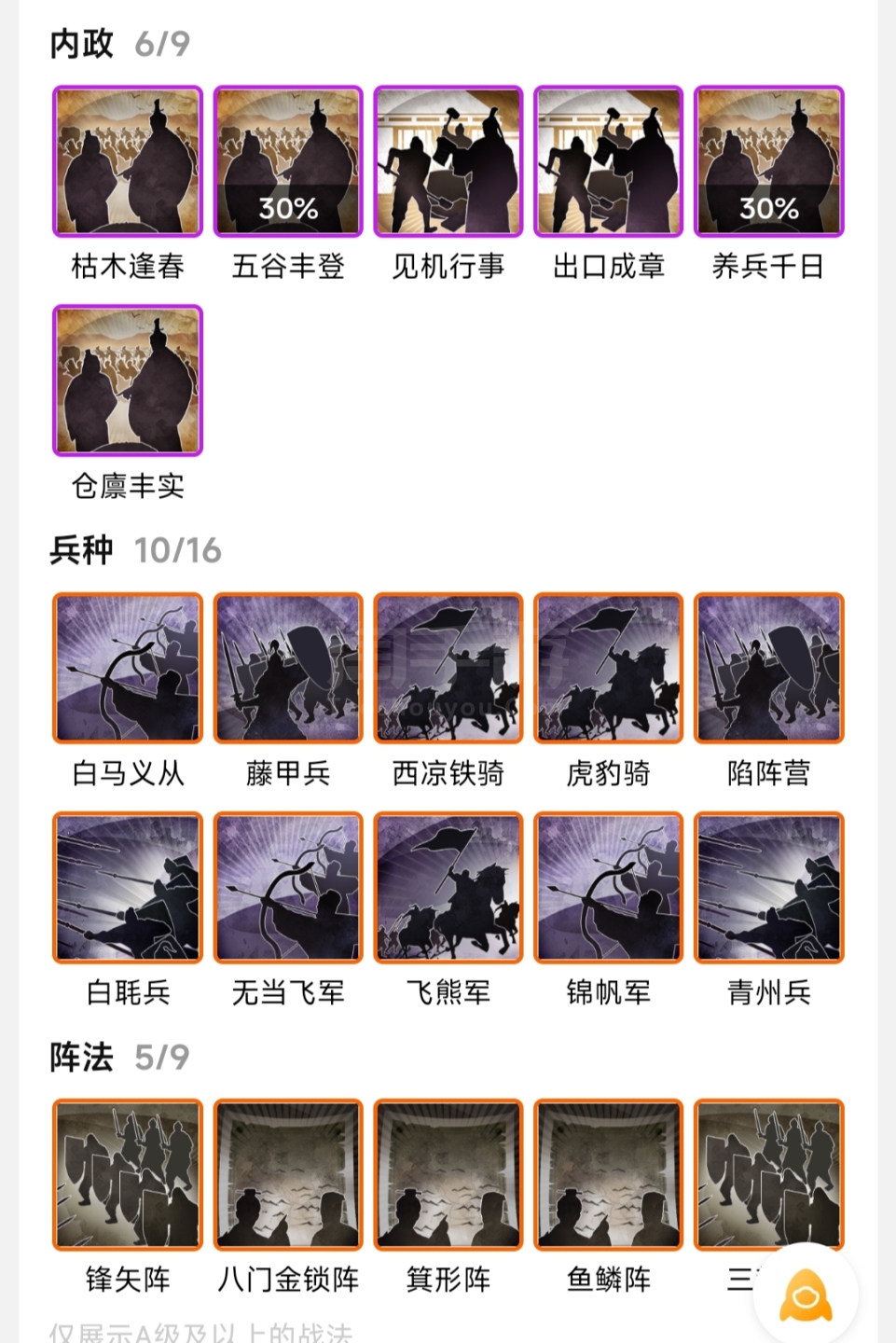
Task: View the 西凉铁骑 troop
Action: [x=448, y=668]
